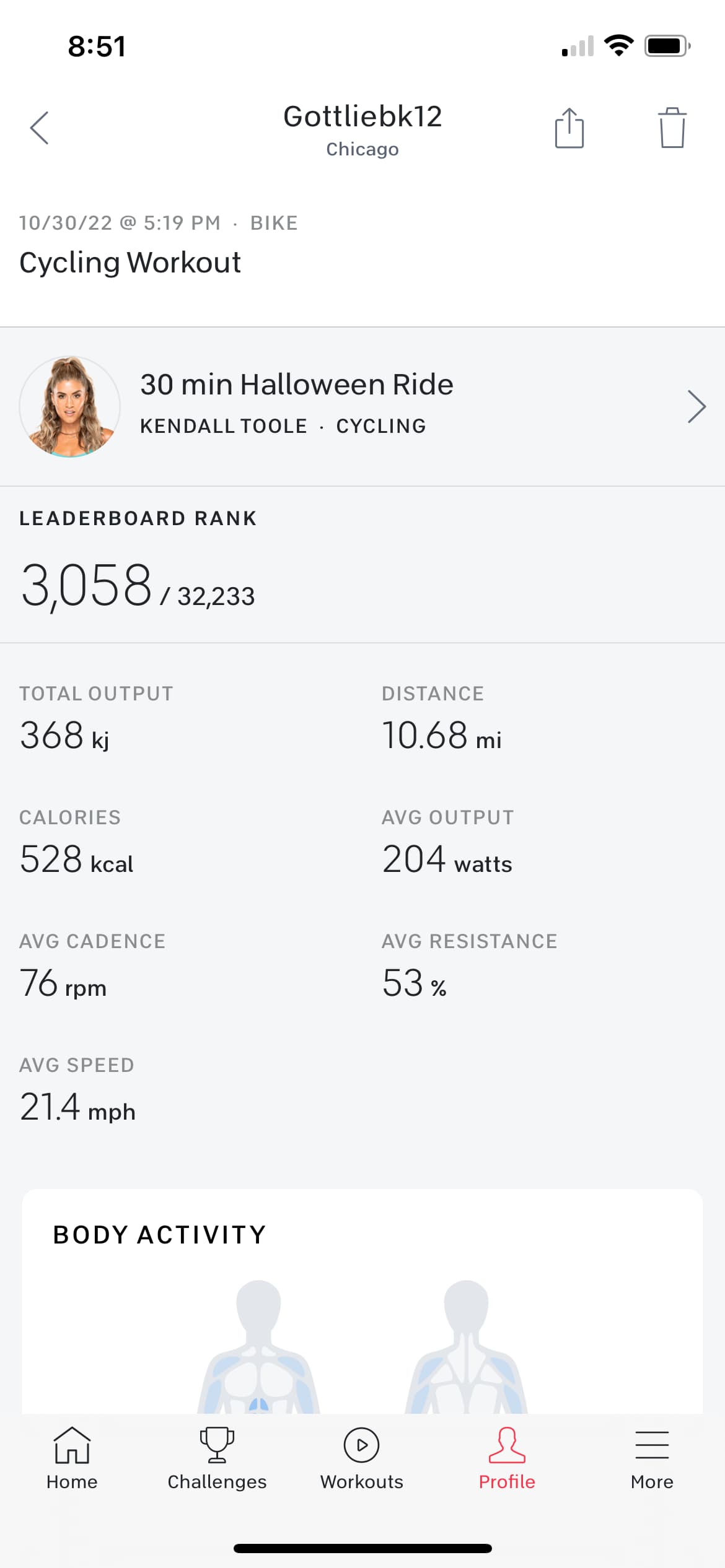Go to the Workouts tab
Image resolution: width=725 pixels, height=1568 pixels.
362,1459
